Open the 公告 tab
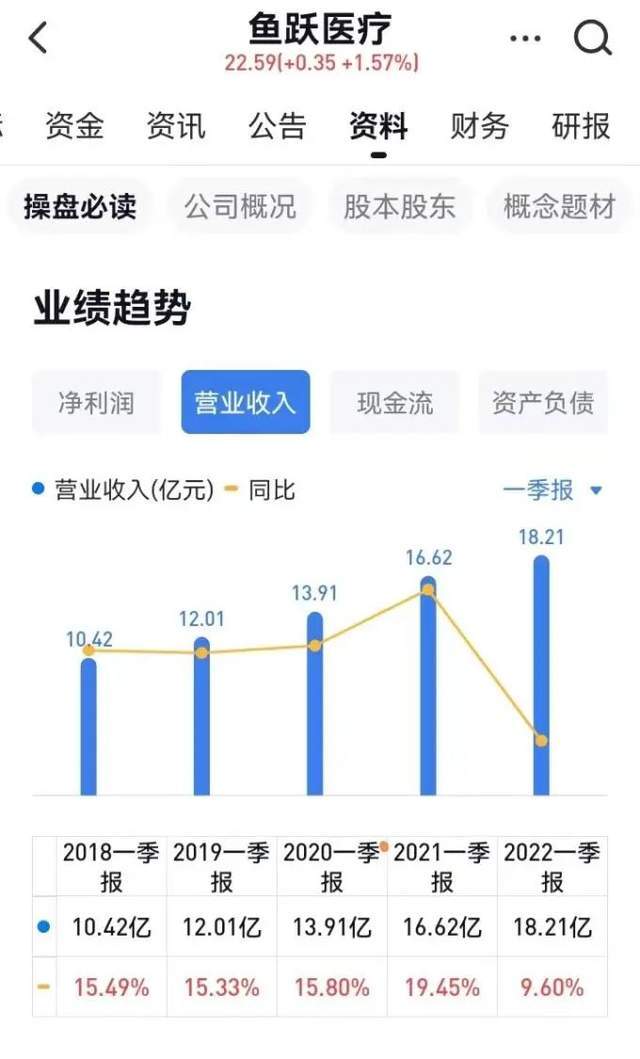The width and height of the screenshot is (640, 1059). tap(277, 126)
